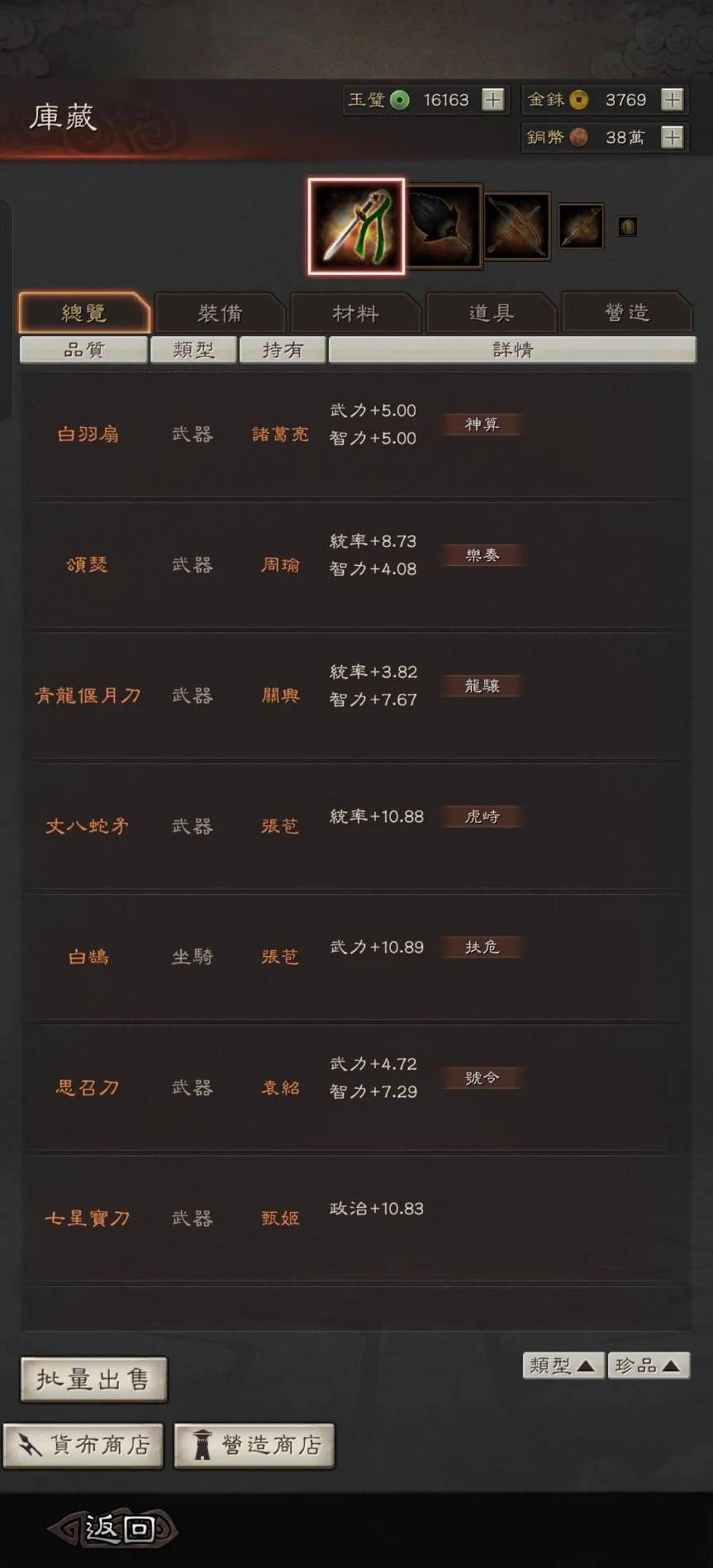Open the 道具 tab
Image resolution: width=713 pixels, height=1568 pixels.
pos(491,313)
